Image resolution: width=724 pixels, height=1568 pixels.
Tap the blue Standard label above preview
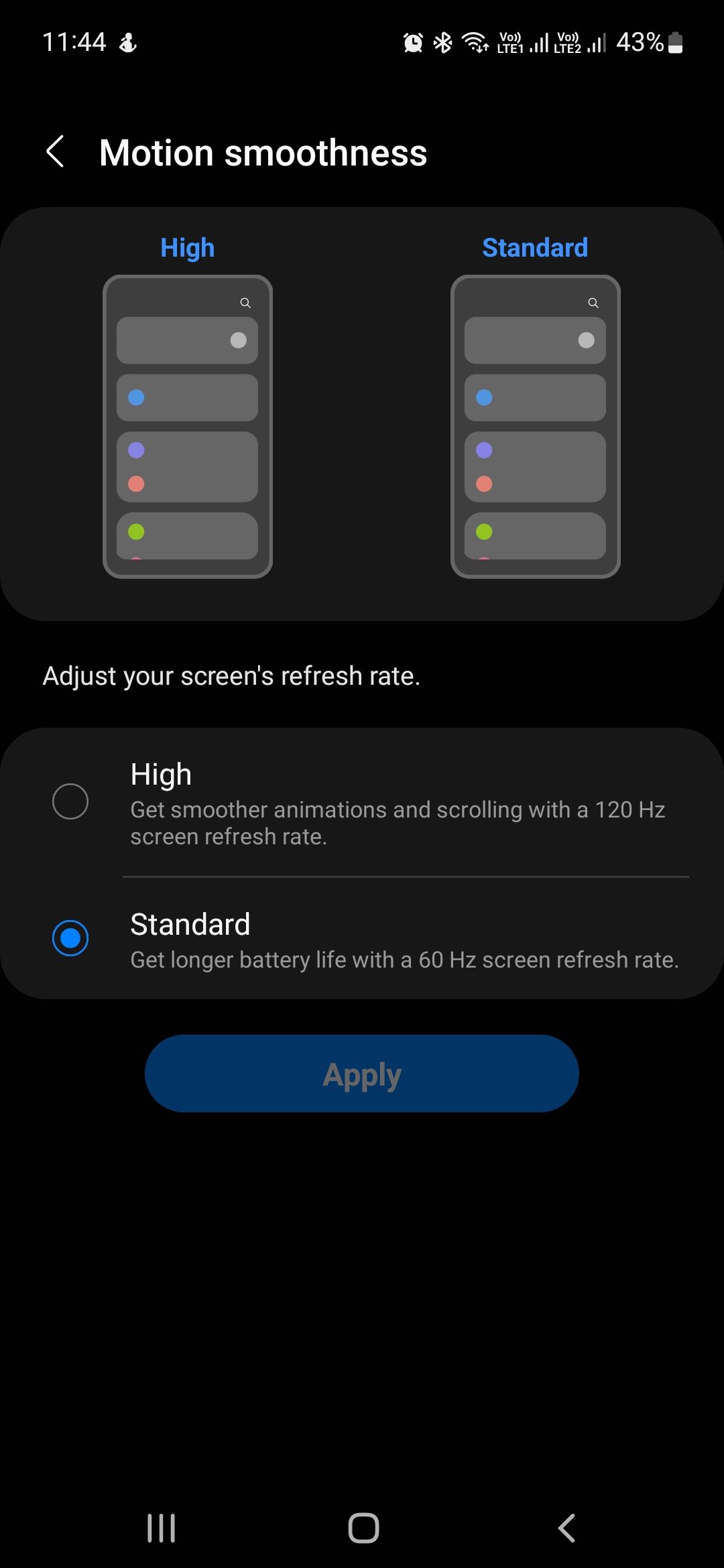(534, 247)
